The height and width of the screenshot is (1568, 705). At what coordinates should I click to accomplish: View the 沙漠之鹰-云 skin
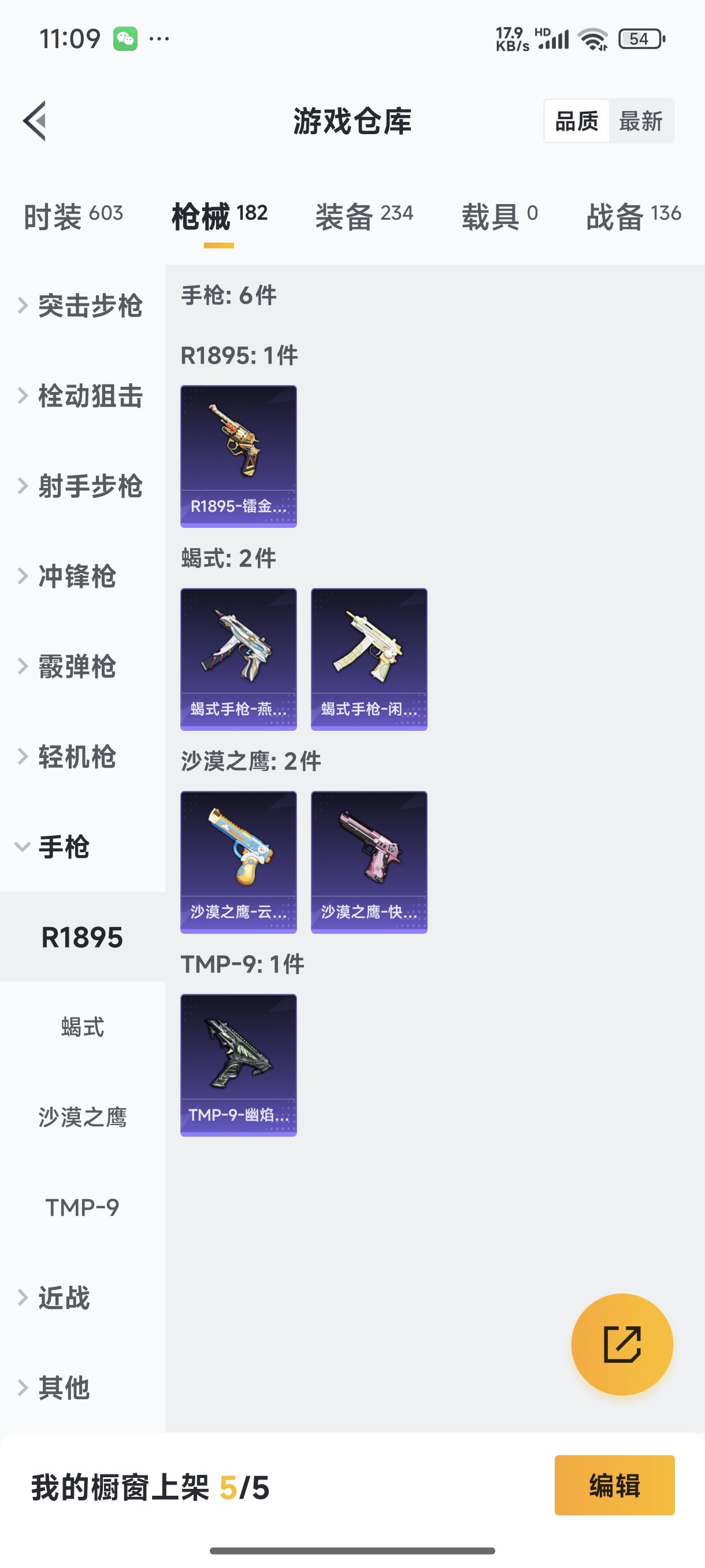[x=239, y=861]
